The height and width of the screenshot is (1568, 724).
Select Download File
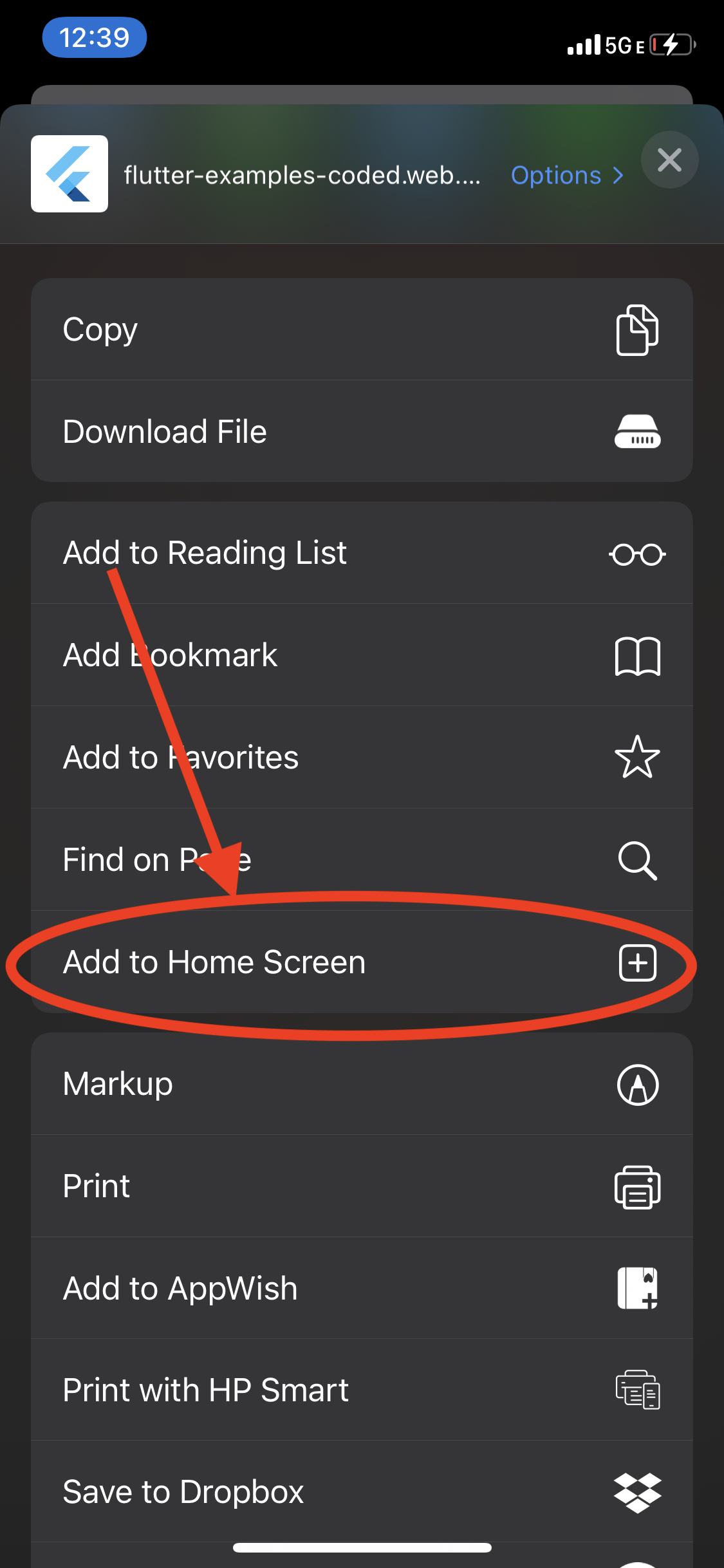(362, 431)
